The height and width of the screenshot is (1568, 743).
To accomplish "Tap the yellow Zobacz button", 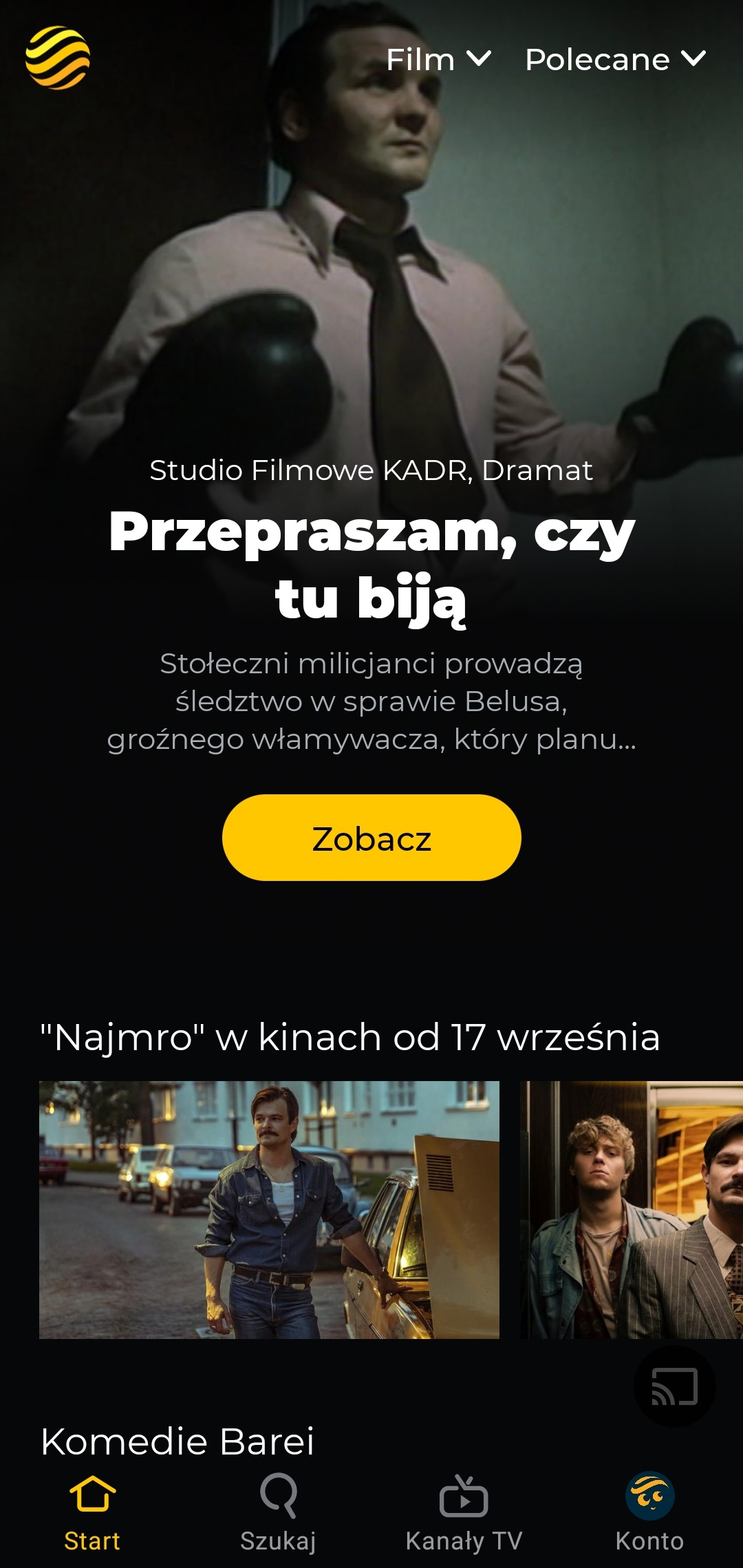I will pyautogui.click(x=371, y=838).
